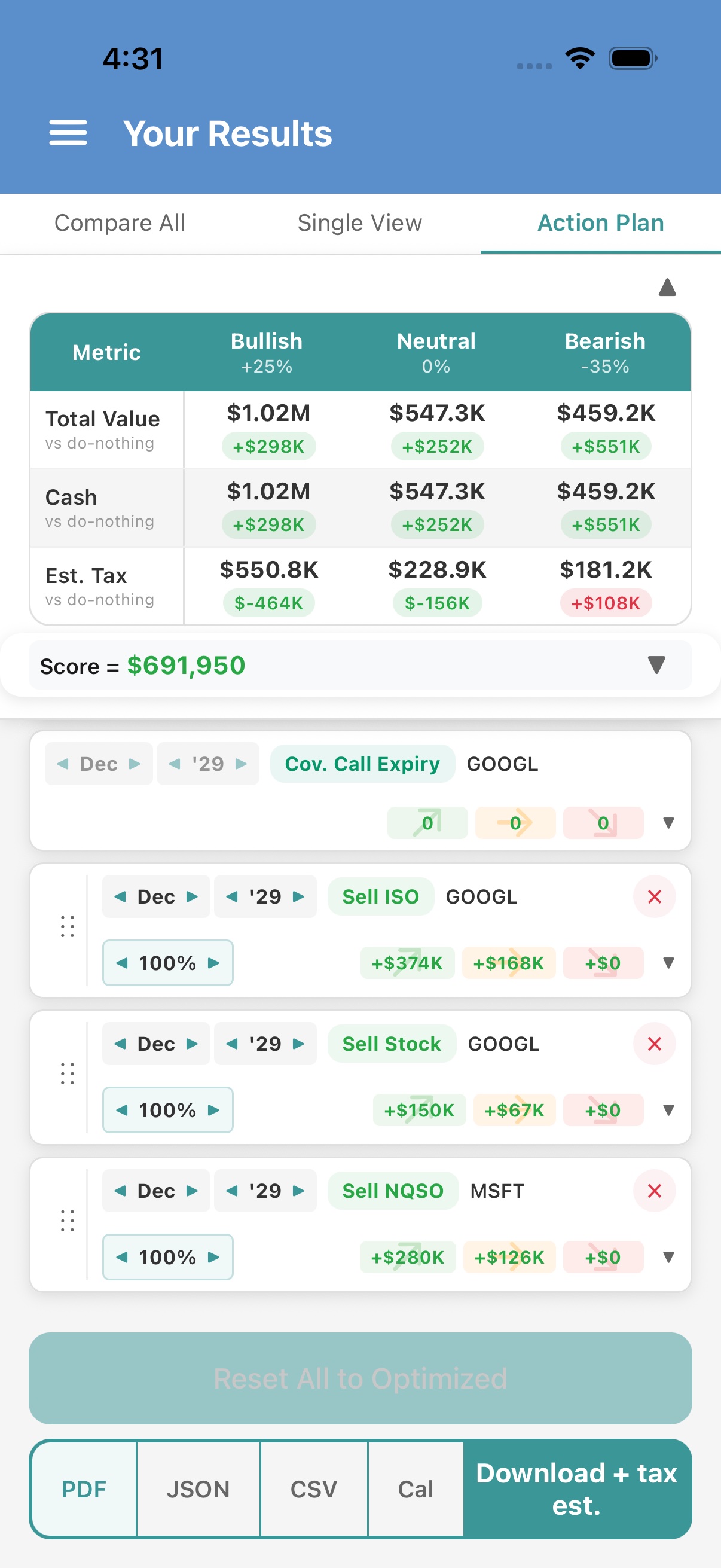Remove the Sell NQSO MSFT action
The image size is (721, 1568).
point(654,1191)
